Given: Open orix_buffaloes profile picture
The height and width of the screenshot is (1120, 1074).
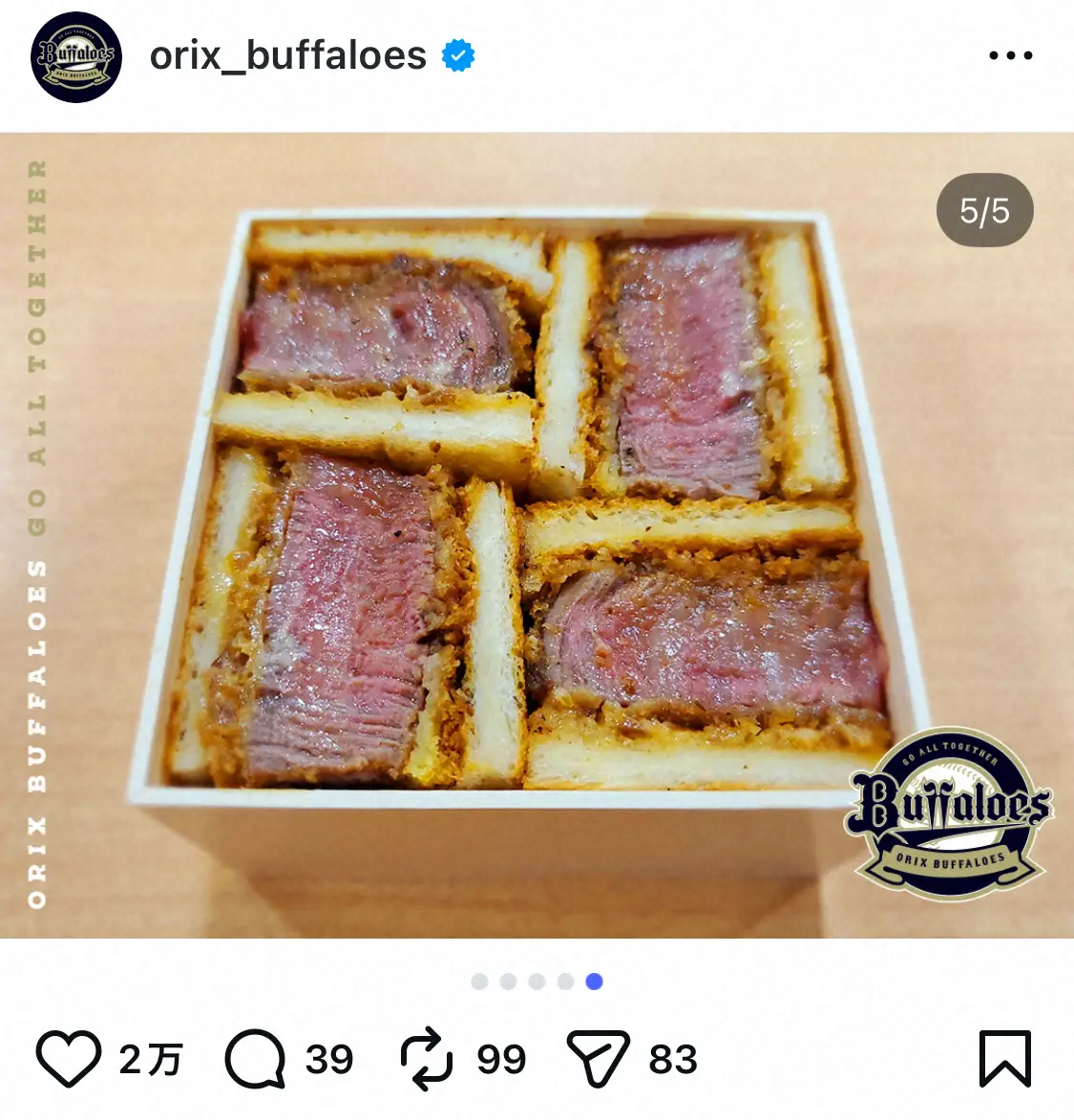Looking at the screenshot, I should coord(76,57).
